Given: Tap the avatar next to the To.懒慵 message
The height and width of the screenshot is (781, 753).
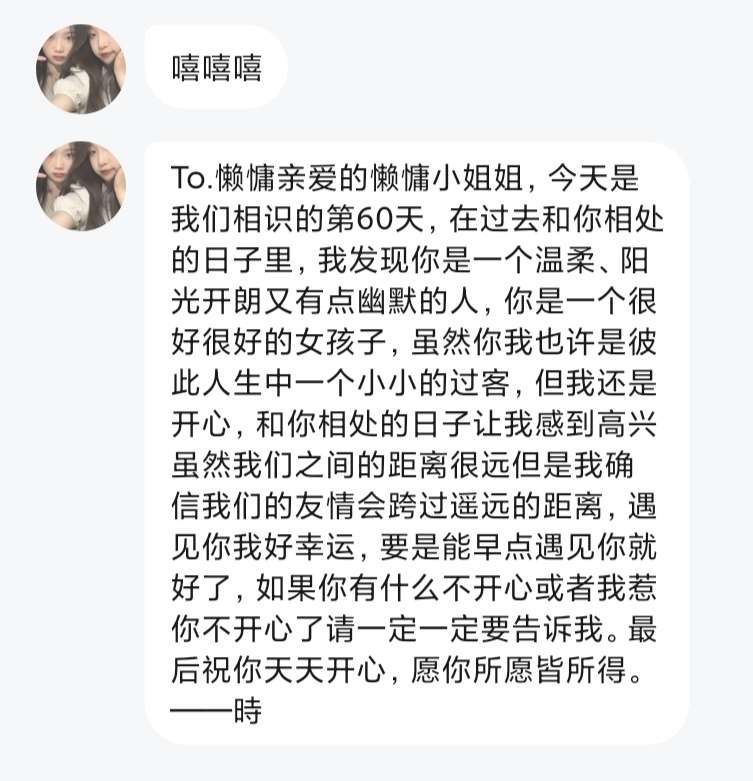Looking at the screenshot, I should pos(81,186).
